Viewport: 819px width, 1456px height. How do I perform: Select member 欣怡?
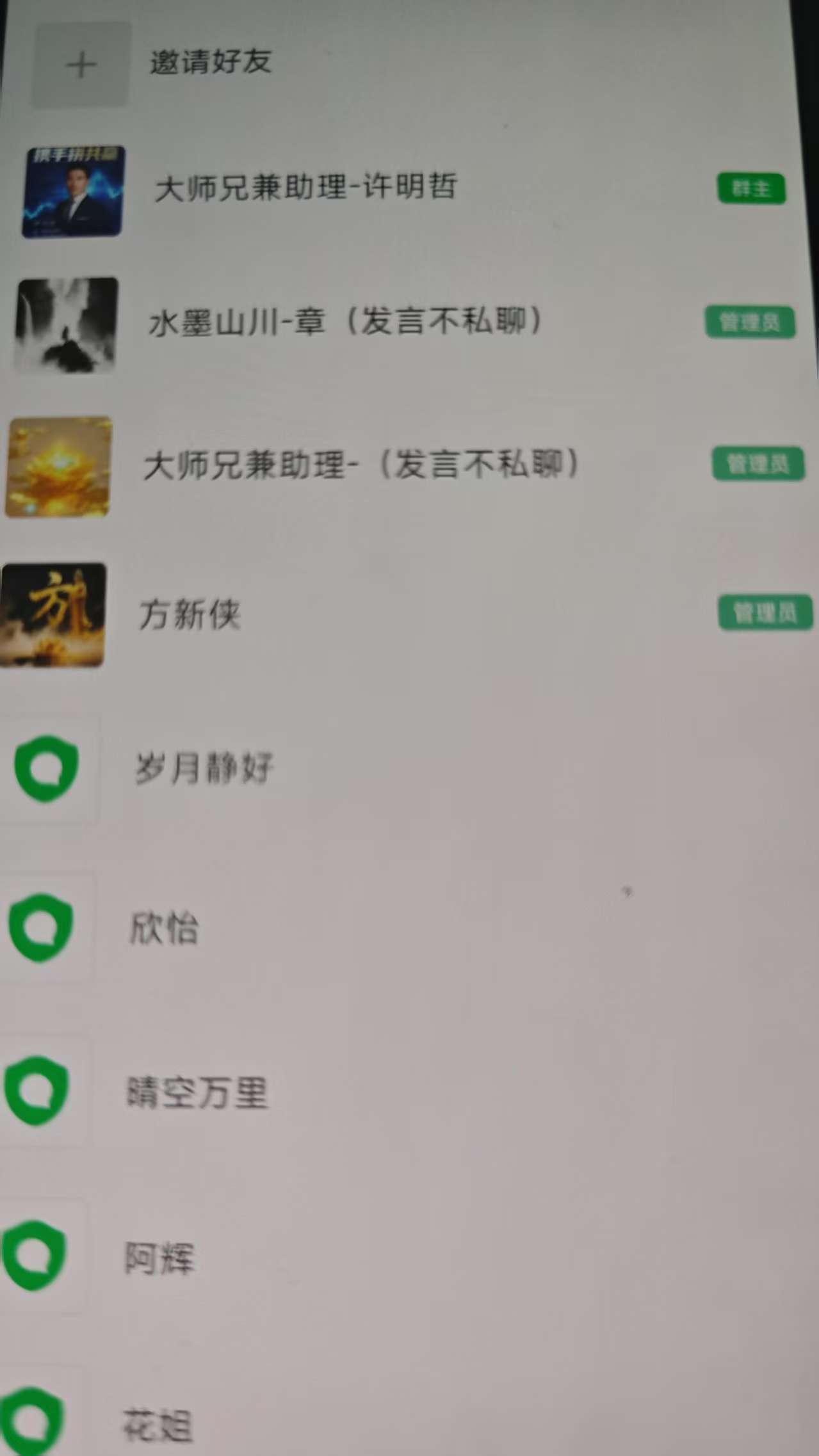click(164, 928)
